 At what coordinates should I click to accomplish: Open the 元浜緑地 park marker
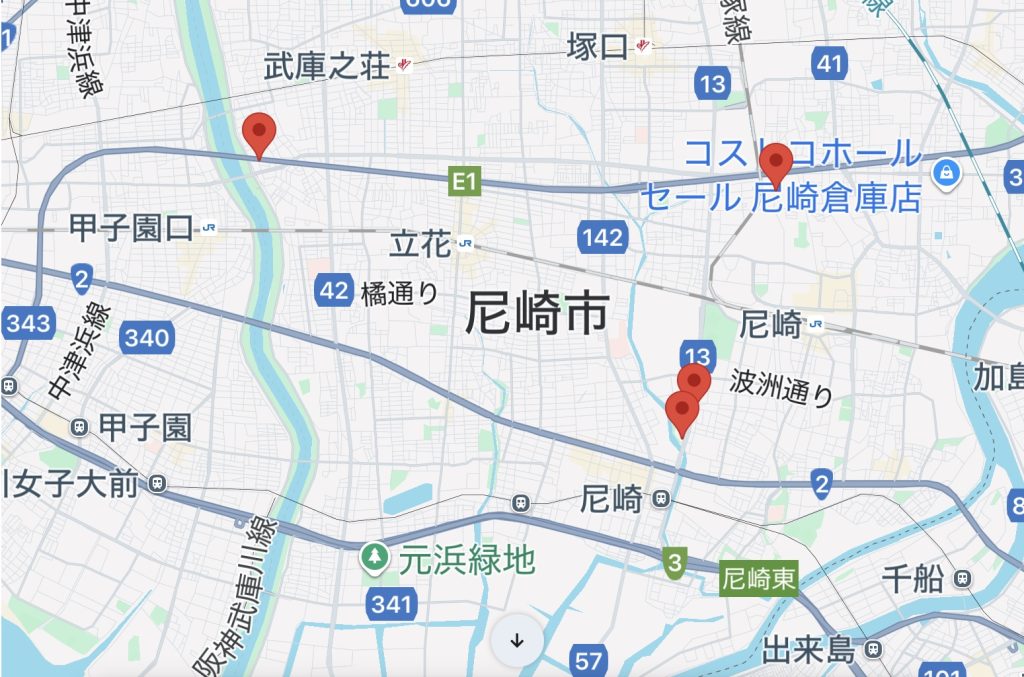(x=374, y=558)
